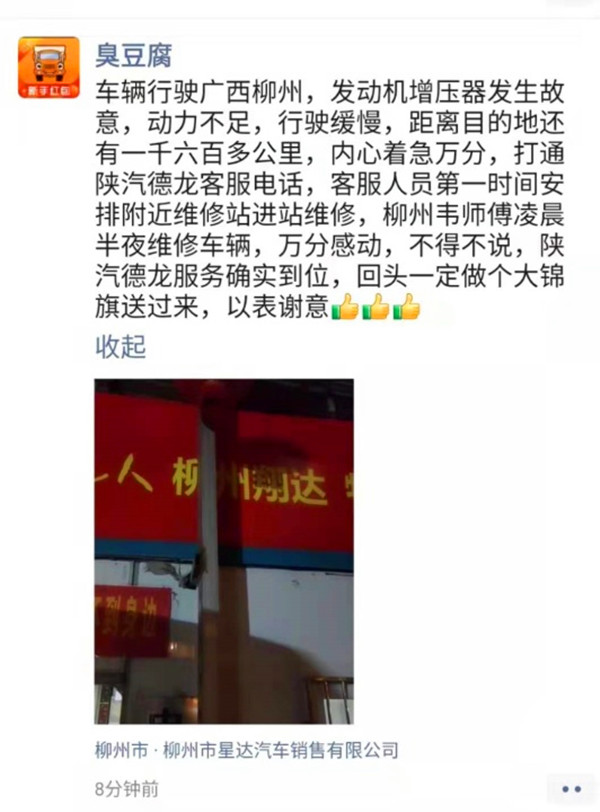Open 臭豆腐's profile avatar
Viewport: 600px width, 812px height.
coord(49,67)
